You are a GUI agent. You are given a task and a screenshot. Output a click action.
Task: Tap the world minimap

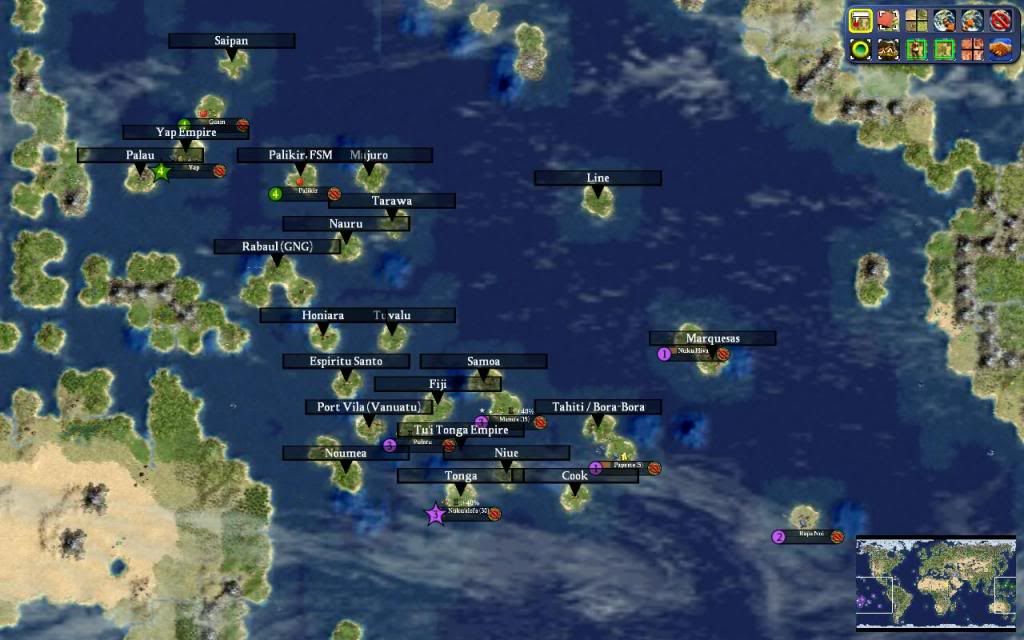936,582
